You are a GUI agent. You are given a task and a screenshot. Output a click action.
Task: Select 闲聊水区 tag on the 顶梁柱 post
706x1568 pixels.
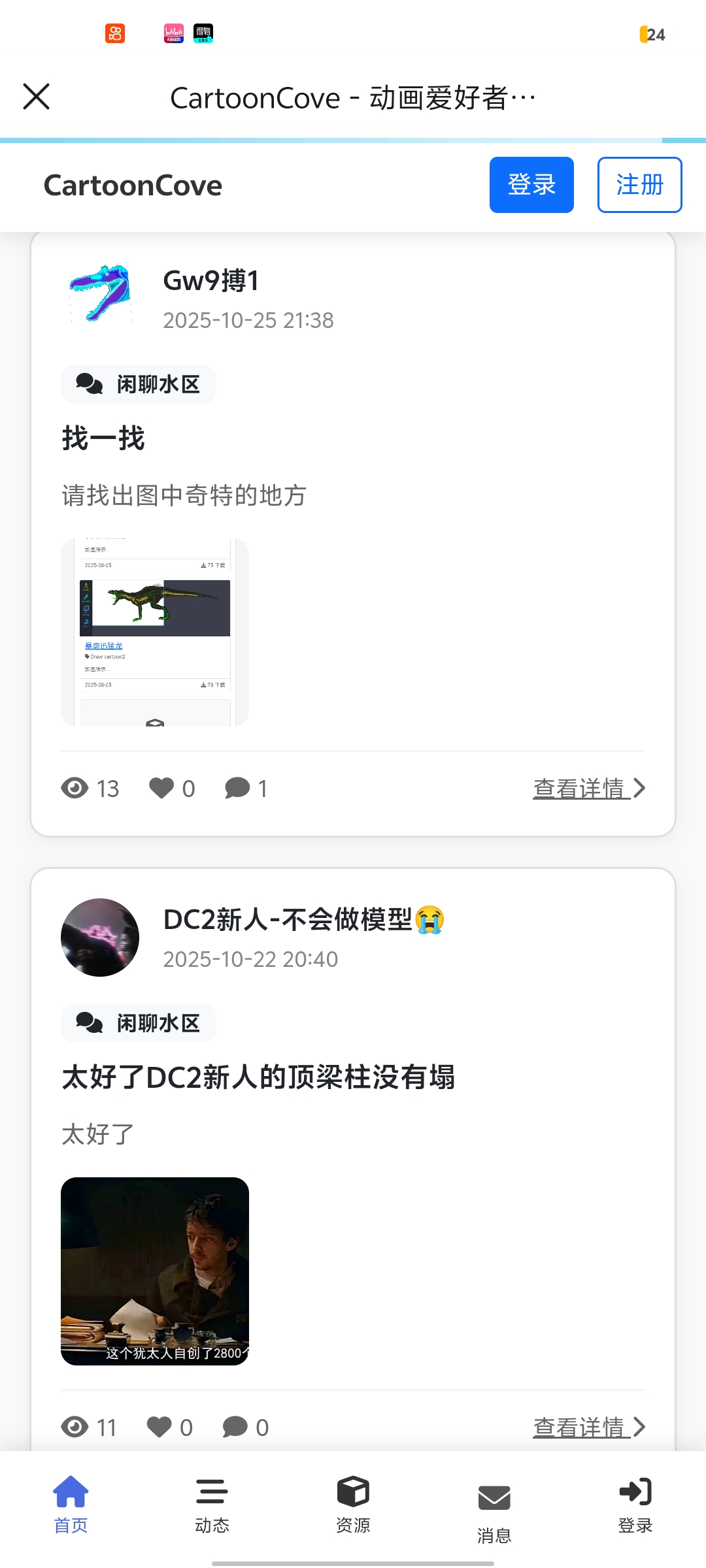pyautogui.click(x=139, y=1023)
